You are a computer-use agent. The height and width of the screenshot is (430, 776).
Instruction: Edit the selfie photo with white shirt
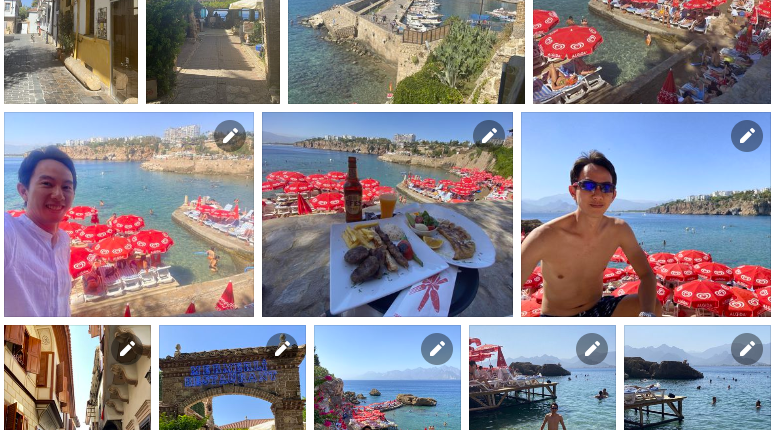(x=229, y=136)
